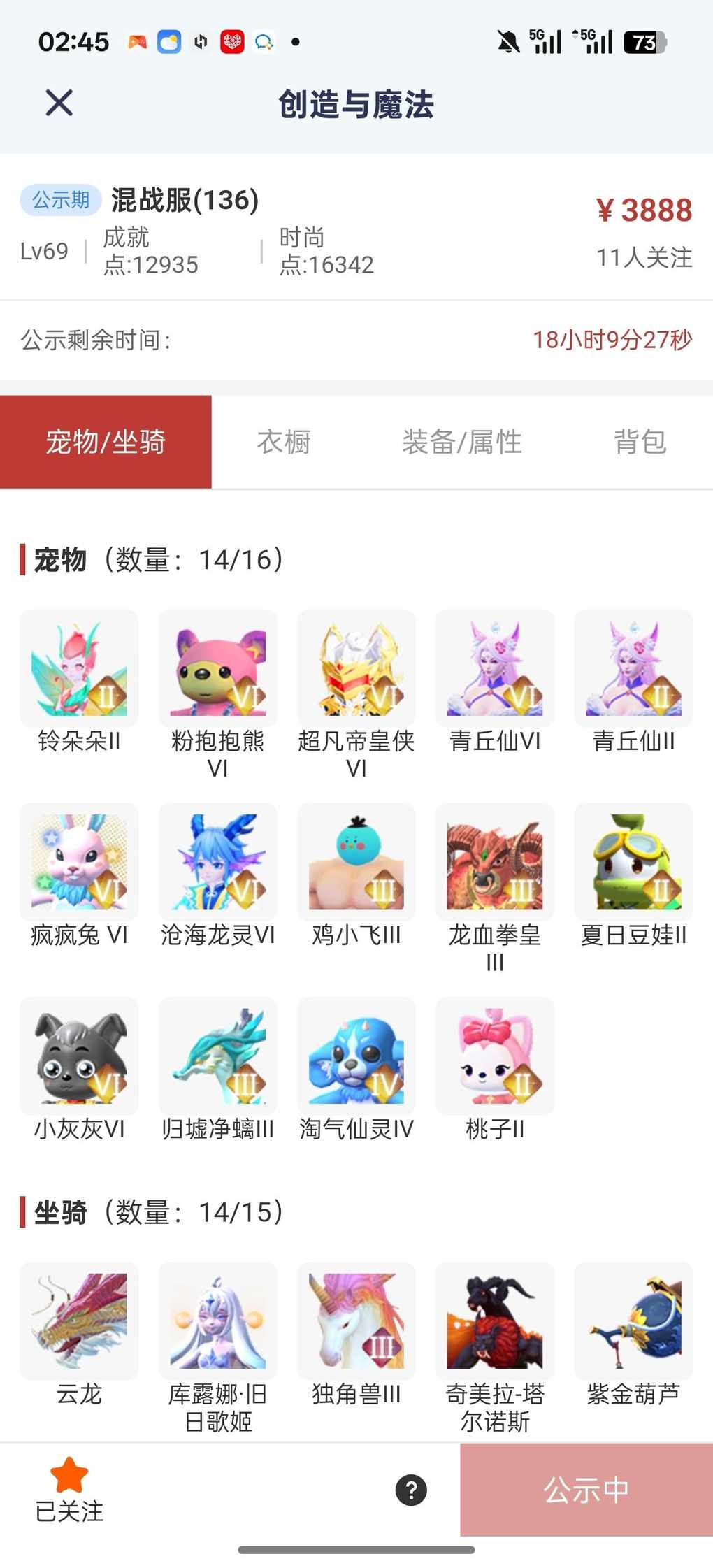Switch to the 背包 tab
713x1568 pixels.
click(640, 442)
